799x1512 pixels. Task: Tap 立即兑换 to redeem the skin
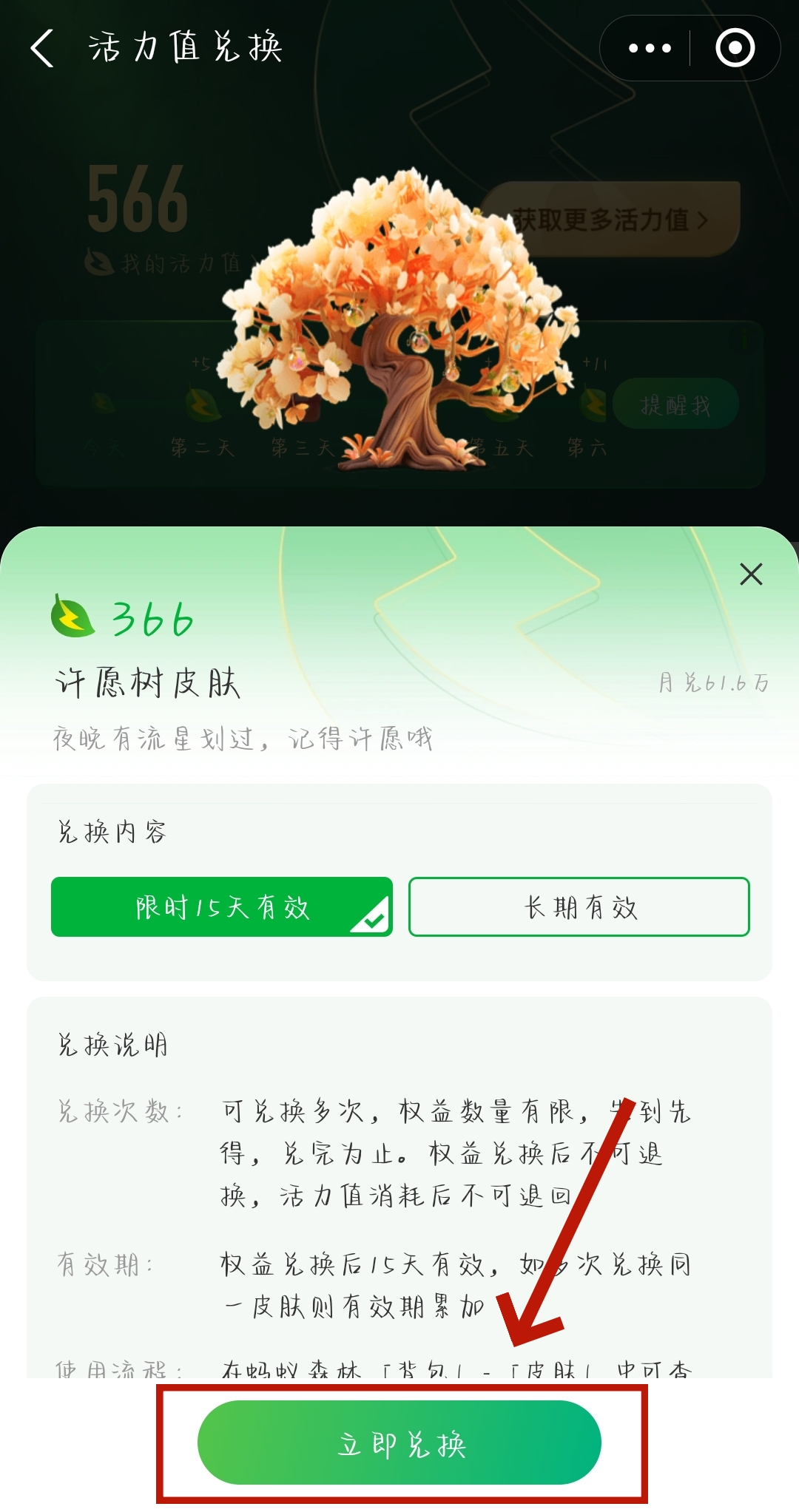pos(399,1442)
